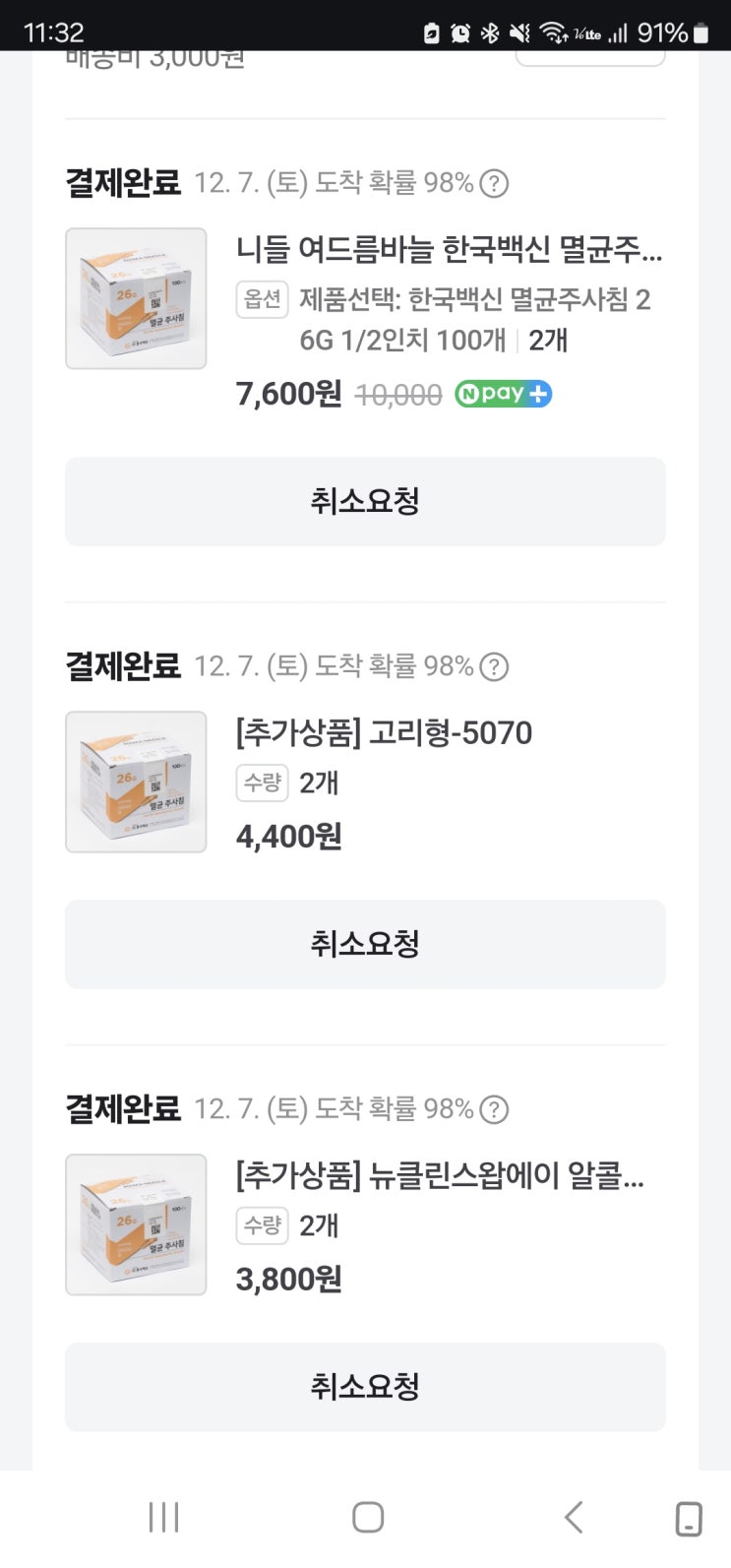Open the 뉴클린스왑에이 알콜 product image

point(136,1224)
